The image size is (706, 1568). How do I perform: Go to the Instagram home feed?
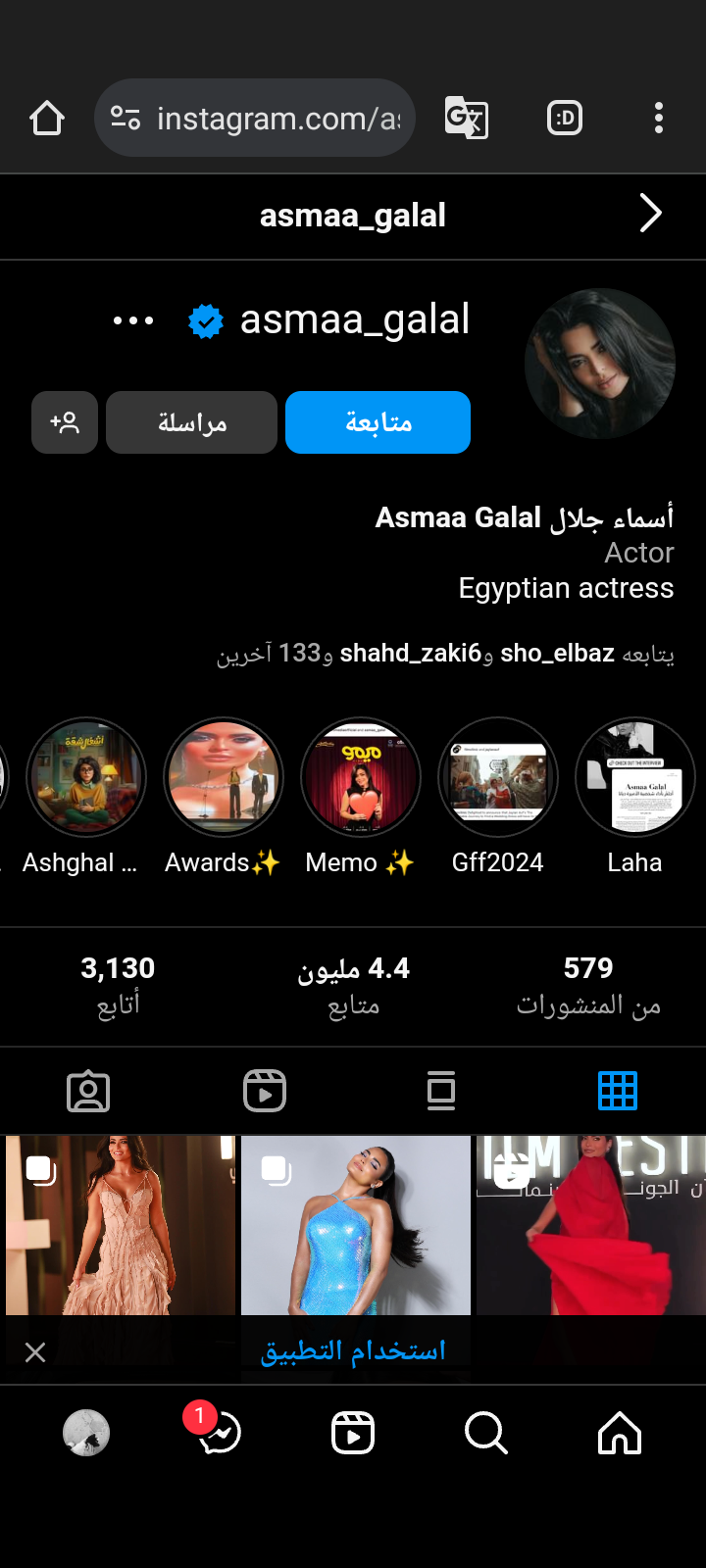620,1434
